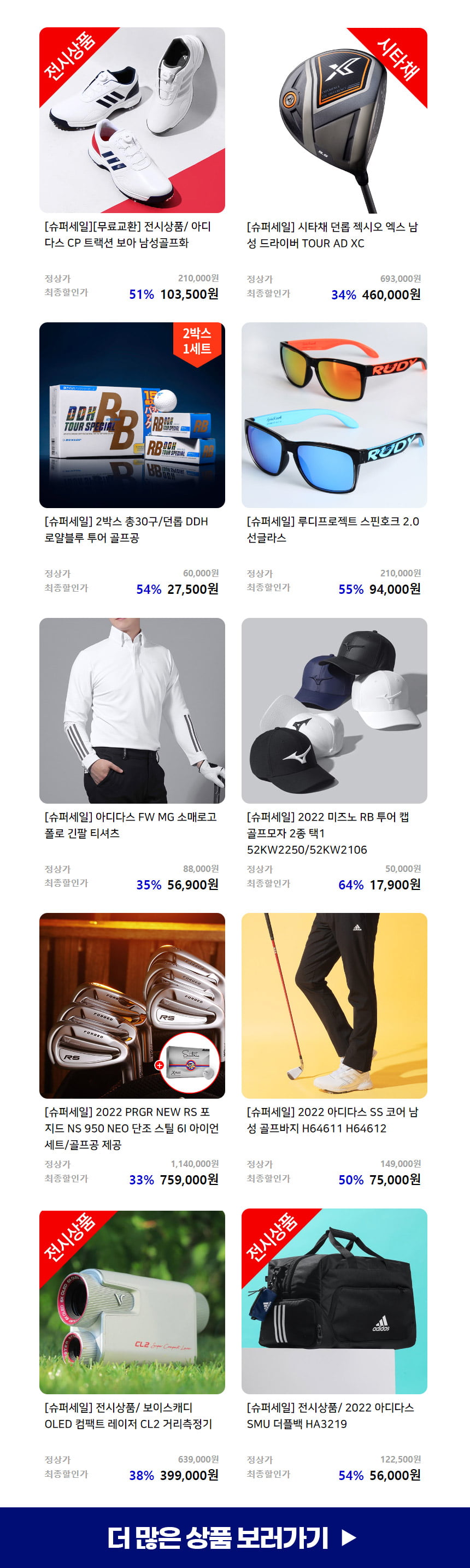This screenshot has width=470, height=1568.
Task: Open the Adidas CP Traxion Boa golf shoes
Action: pos(132,121)
